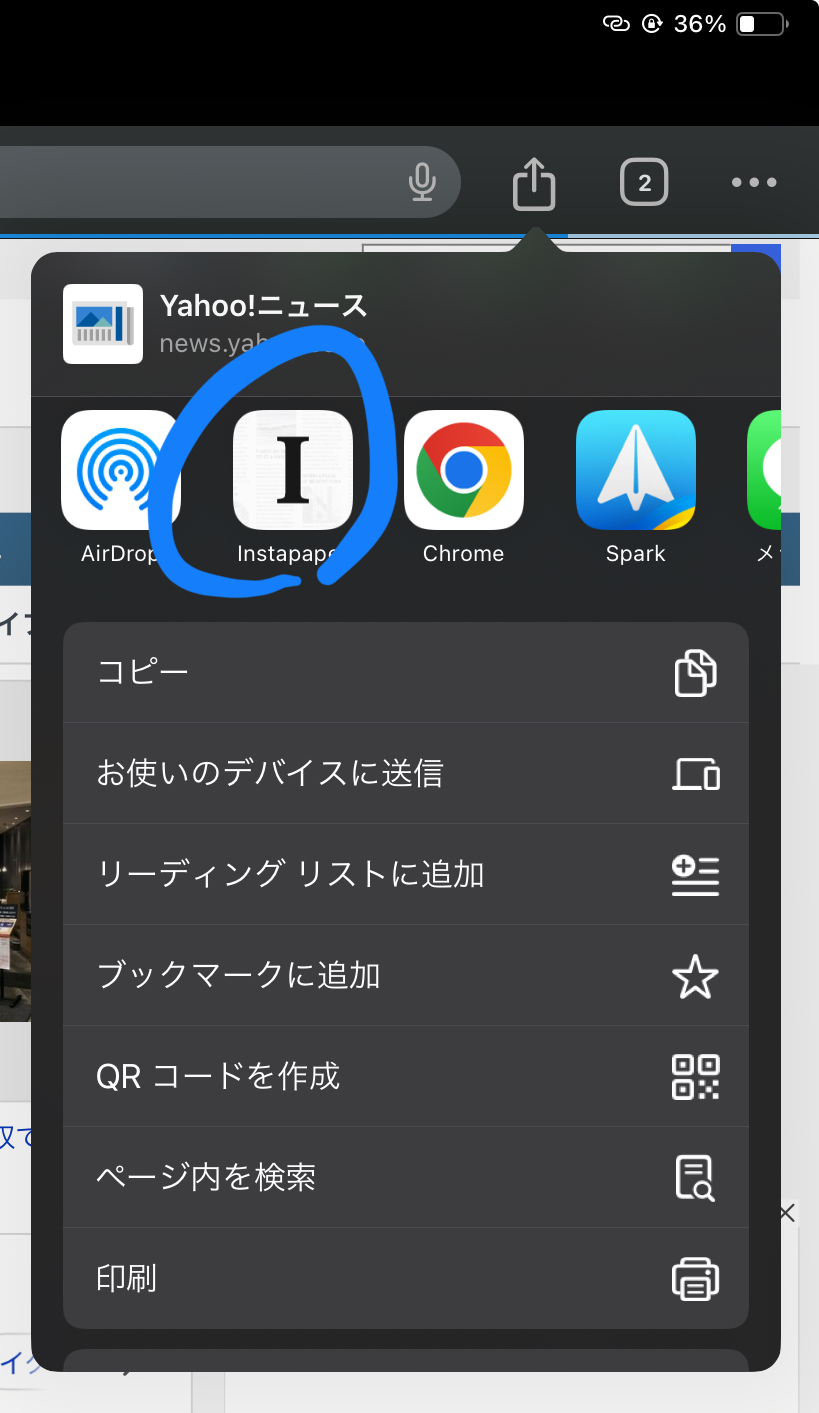Screen dimensions: 819x1413
Task: Save the page to Instapaper
Action: 293,470
